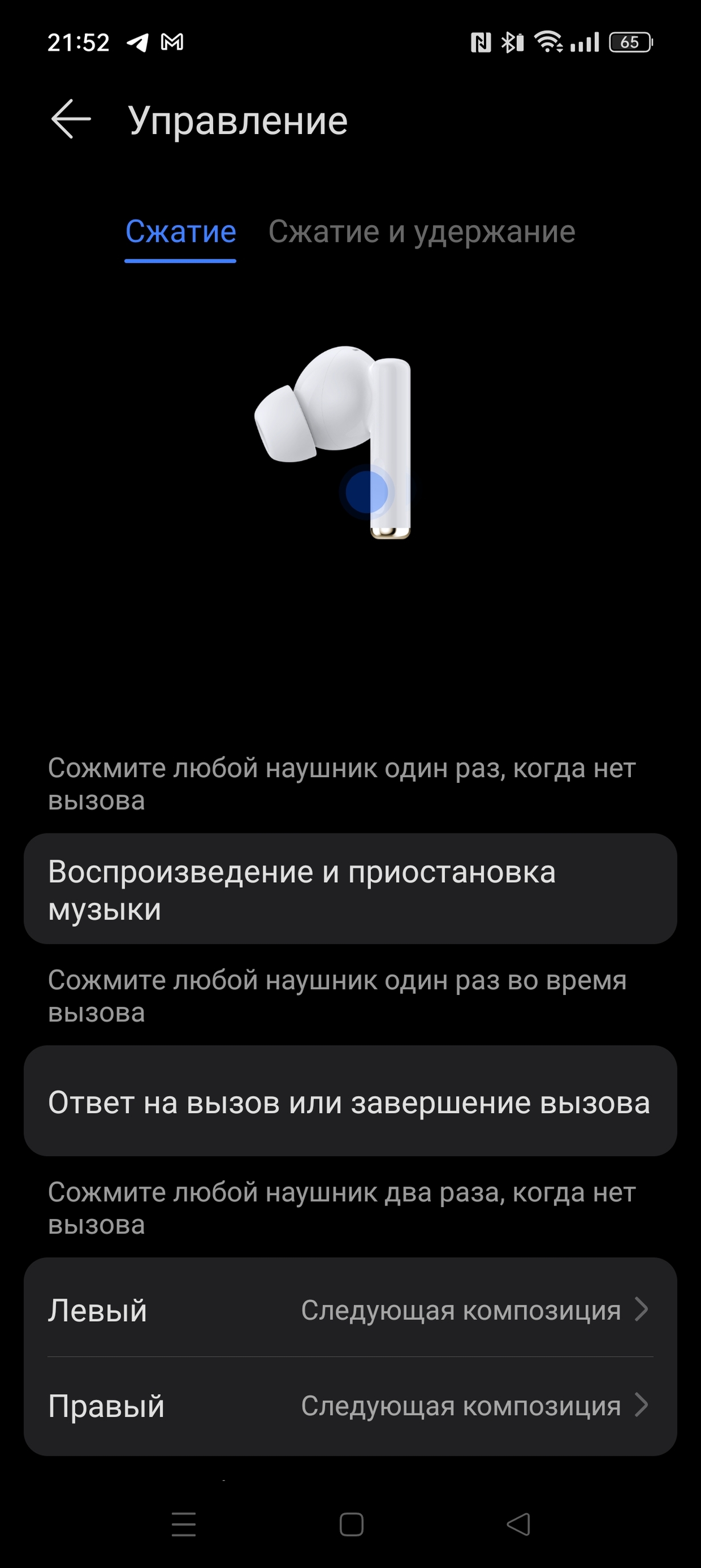Open recent apps from the navigation bar
This screenshot has width=701, height=1568.
(x=184, y=1524)
